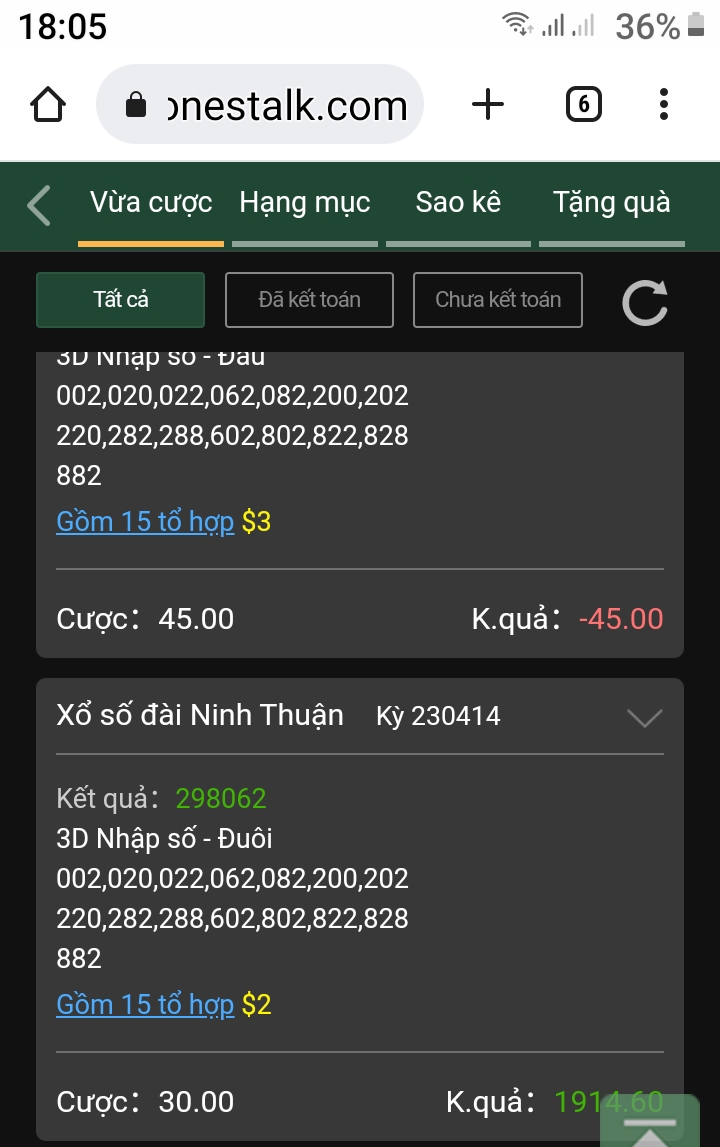The image size is (720, 1147).
Task: Go to the browser home page
Action: click(48, 104)
